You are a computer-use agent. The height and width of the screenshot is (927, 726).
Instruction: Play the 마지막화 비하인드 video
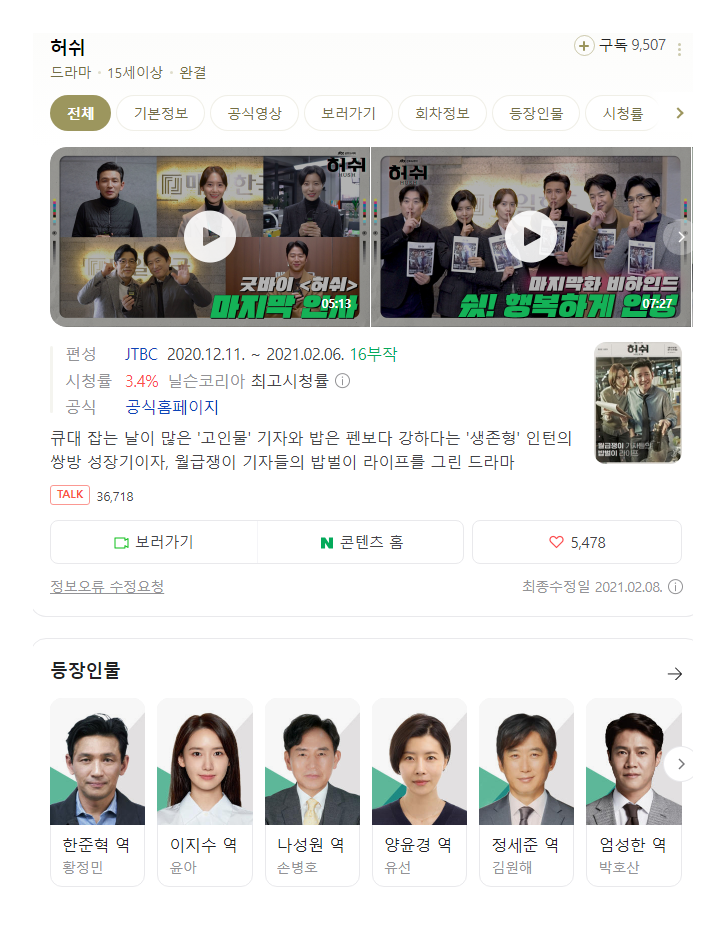[x=530, y=237]
